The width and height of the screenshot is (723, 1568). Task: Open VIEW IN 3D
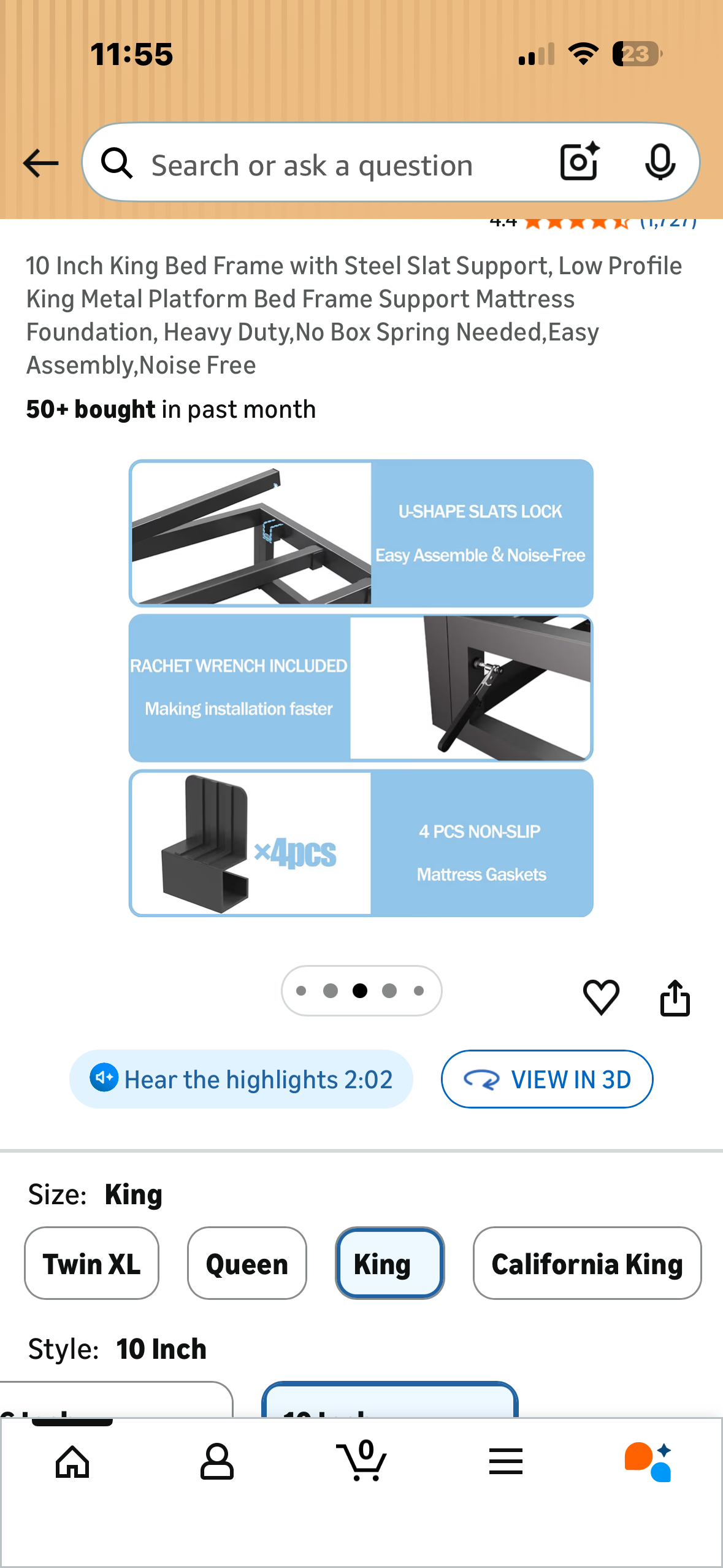(x=547, y=1079)
